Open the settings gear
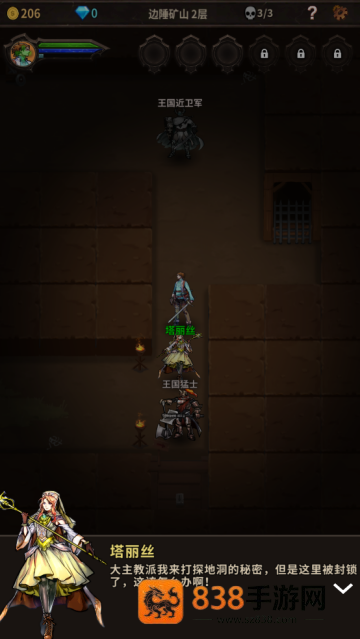The height and width of the screenshot is (639, 360). point(340,13)
